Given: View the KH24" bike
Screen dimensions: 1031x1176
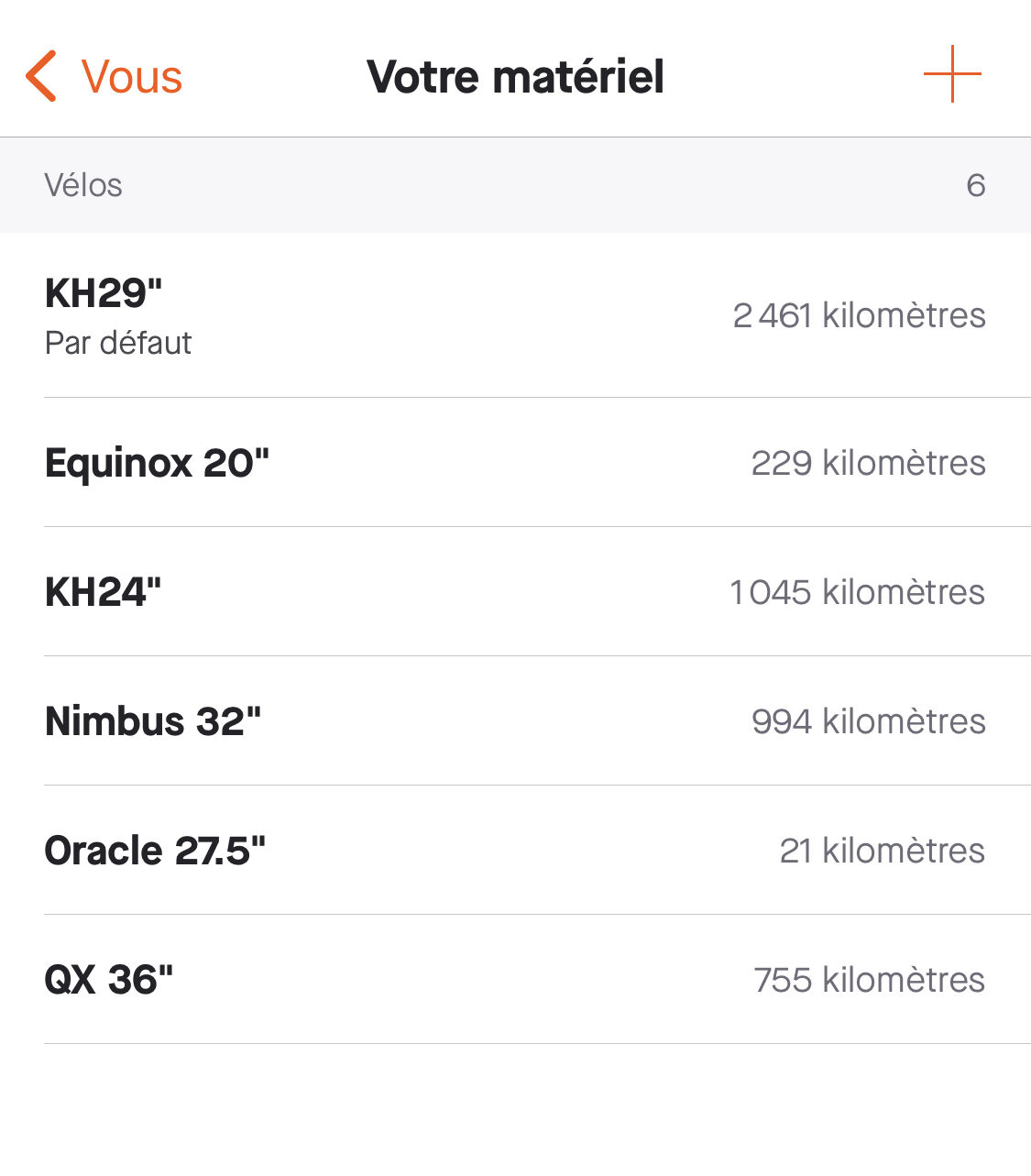Looking at the screenshot, I should click(515, 592).
